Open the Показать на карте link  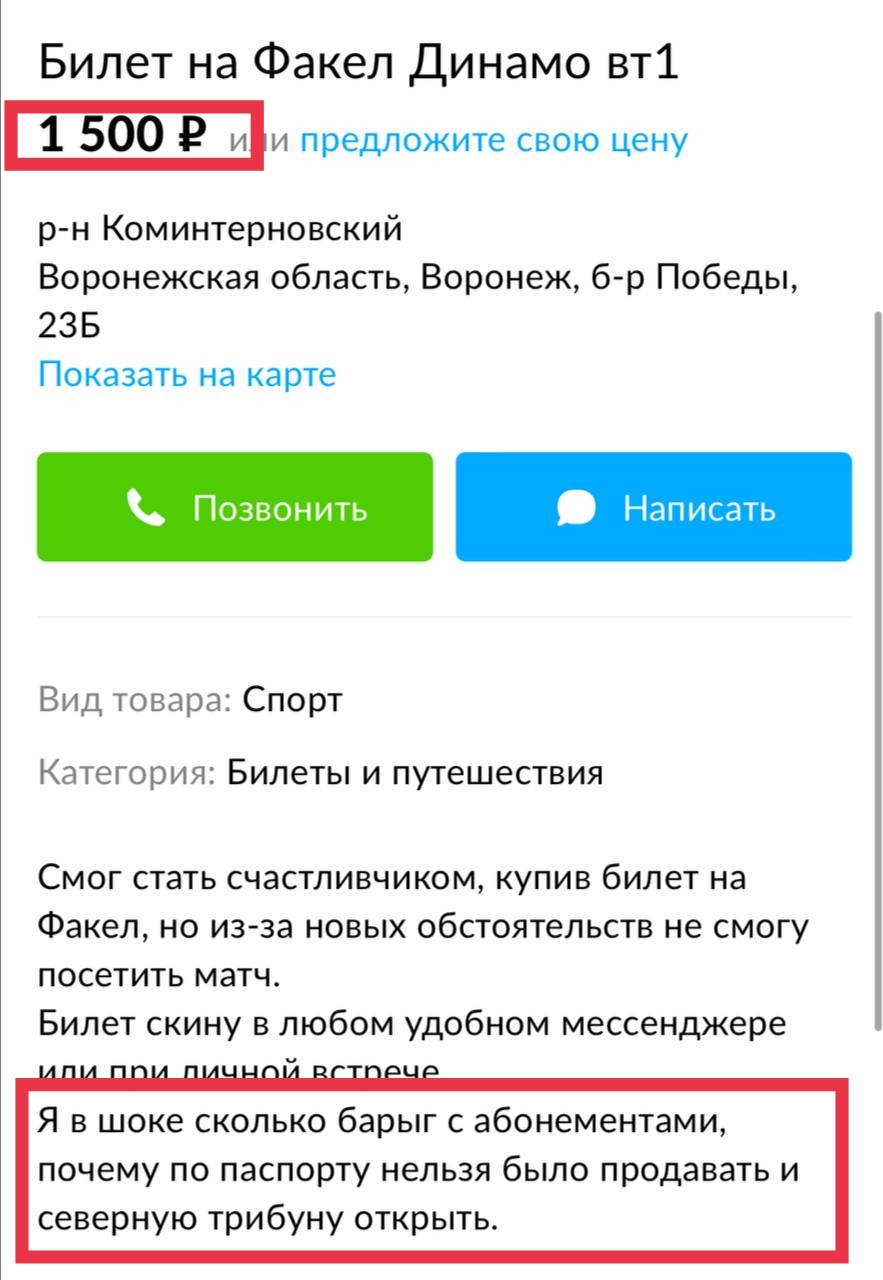187,375
